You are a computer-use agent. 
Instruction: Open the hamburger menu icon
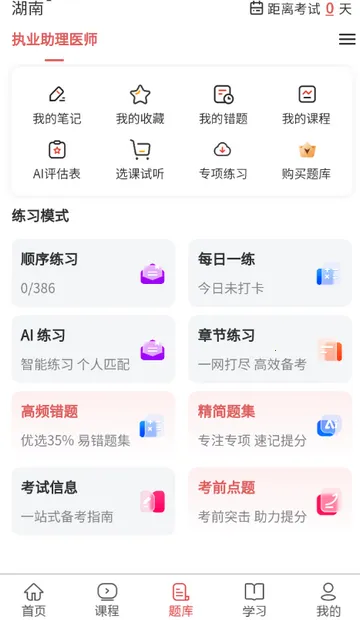[347, 39]
